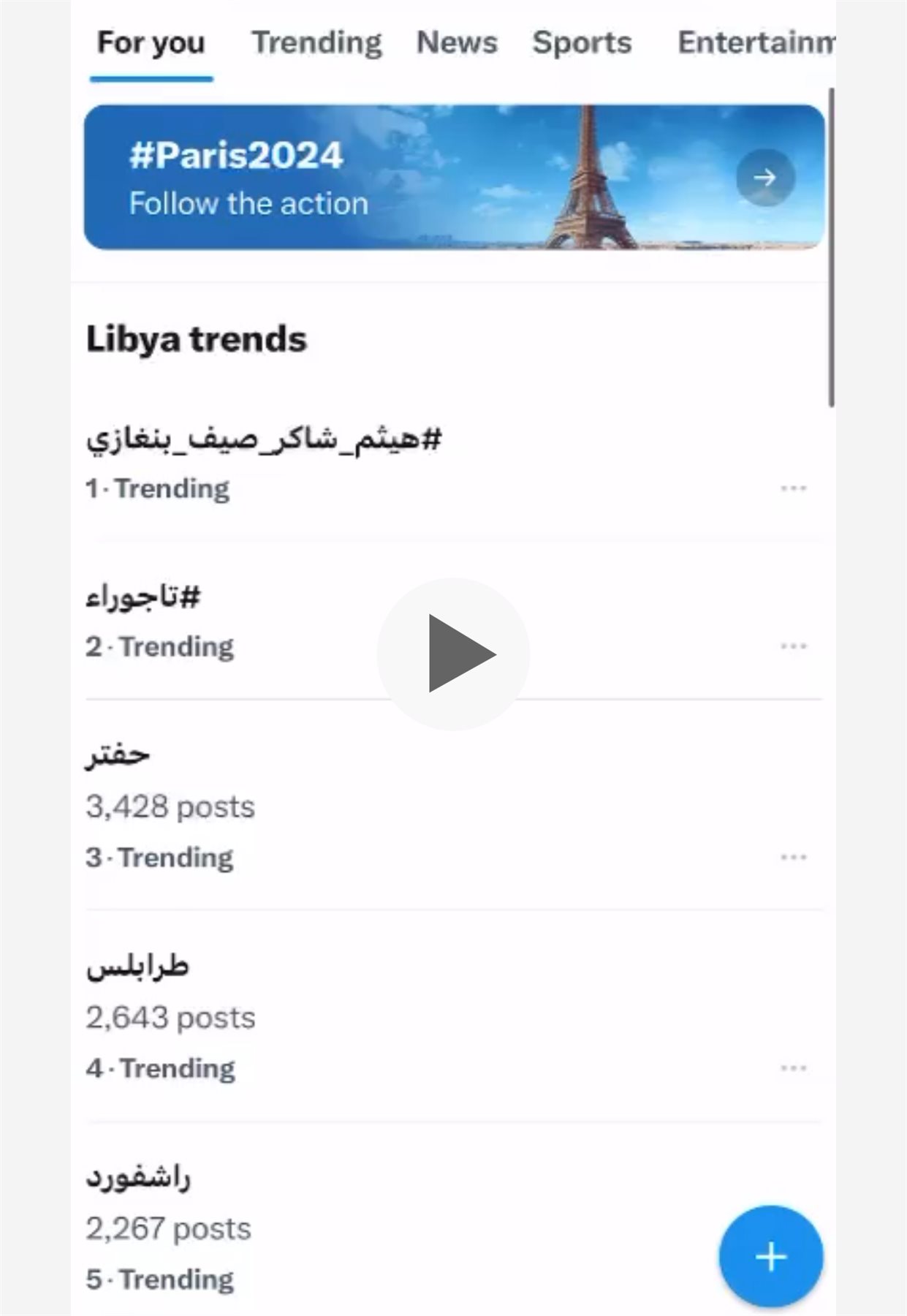Switch to the Trending tab
The image size is (907, 1316).
[x=316, y=43]
